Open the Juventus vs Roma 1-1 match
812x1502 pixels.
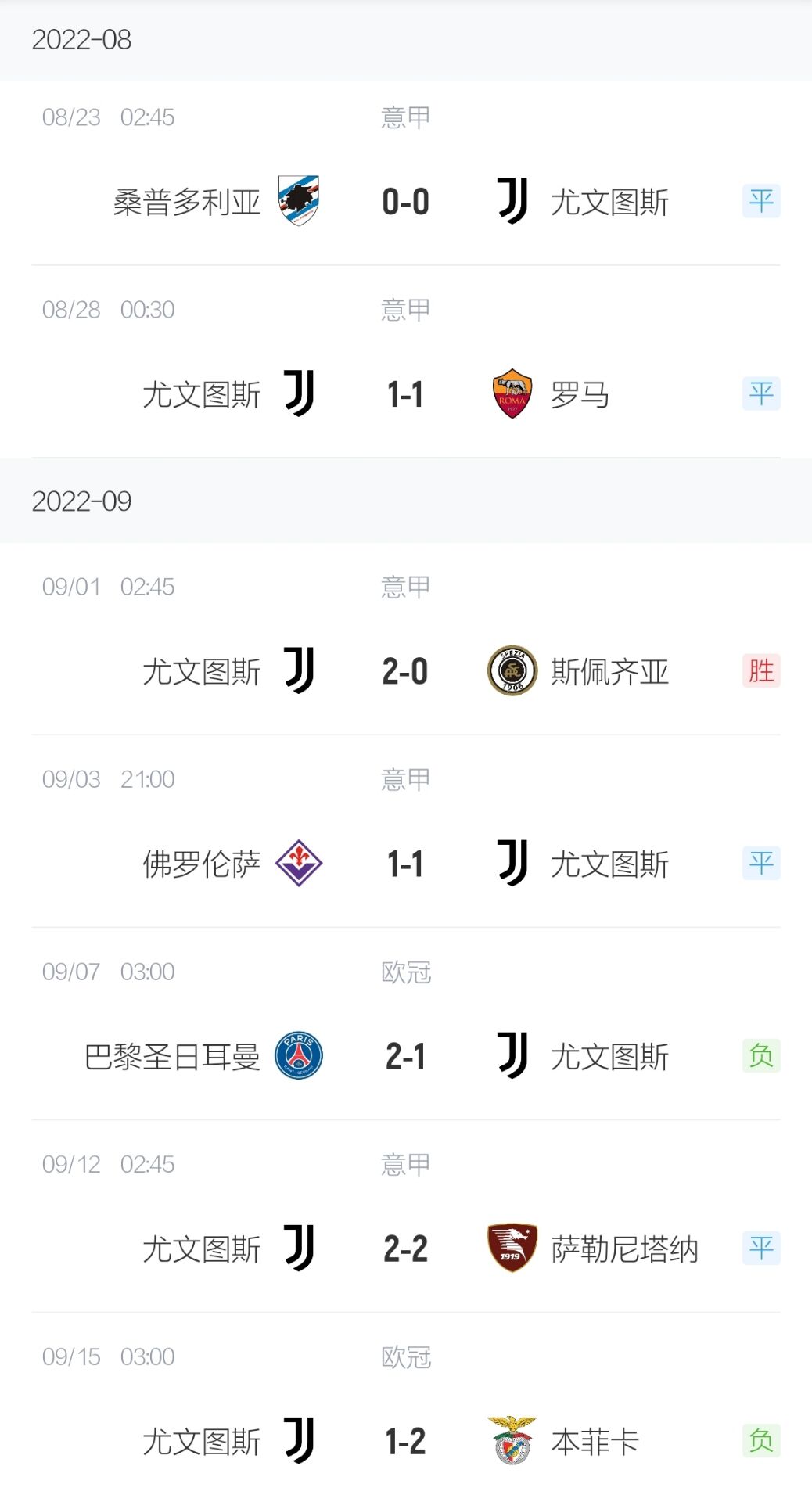point(405,394)
